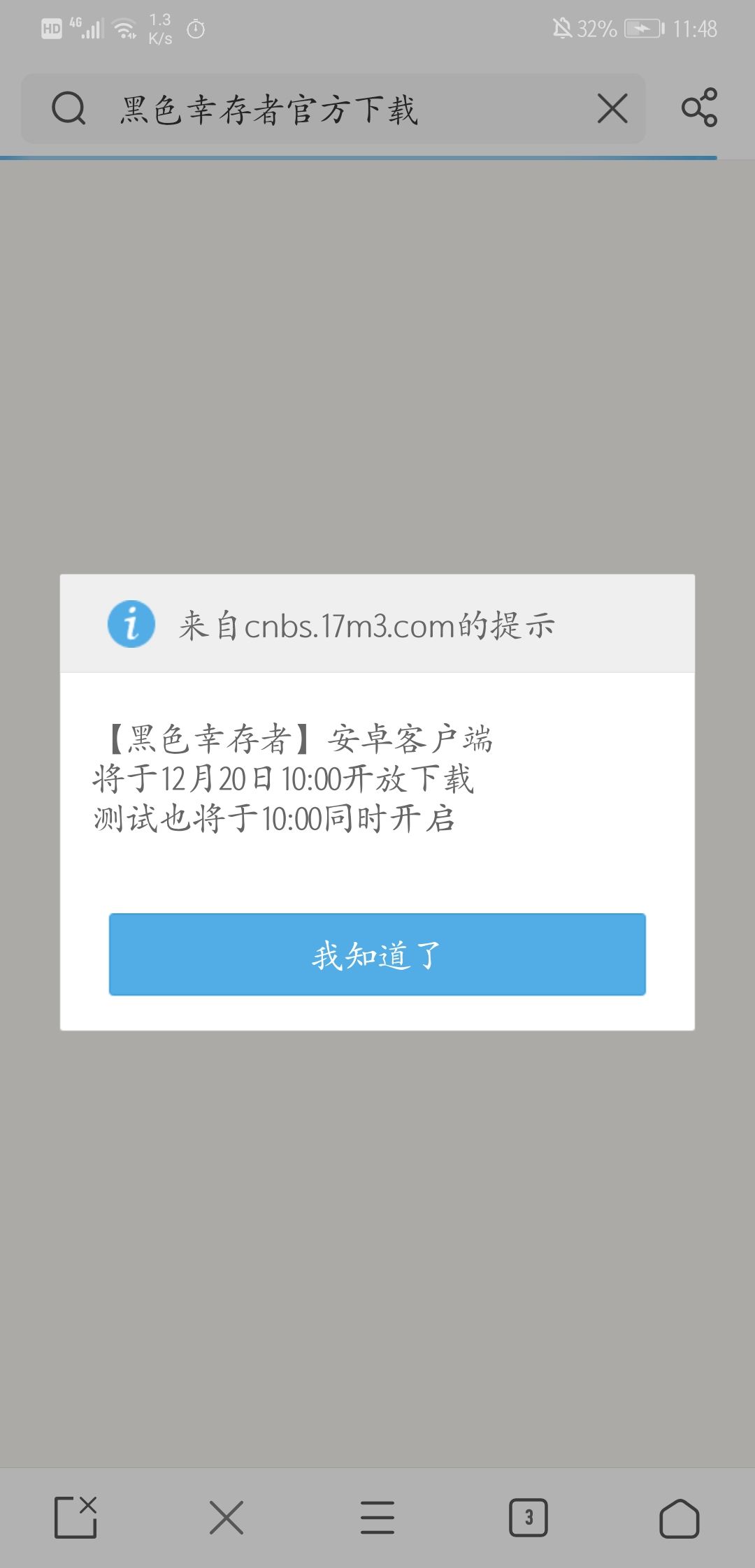Tap the HD icon in the status bar

50,29
